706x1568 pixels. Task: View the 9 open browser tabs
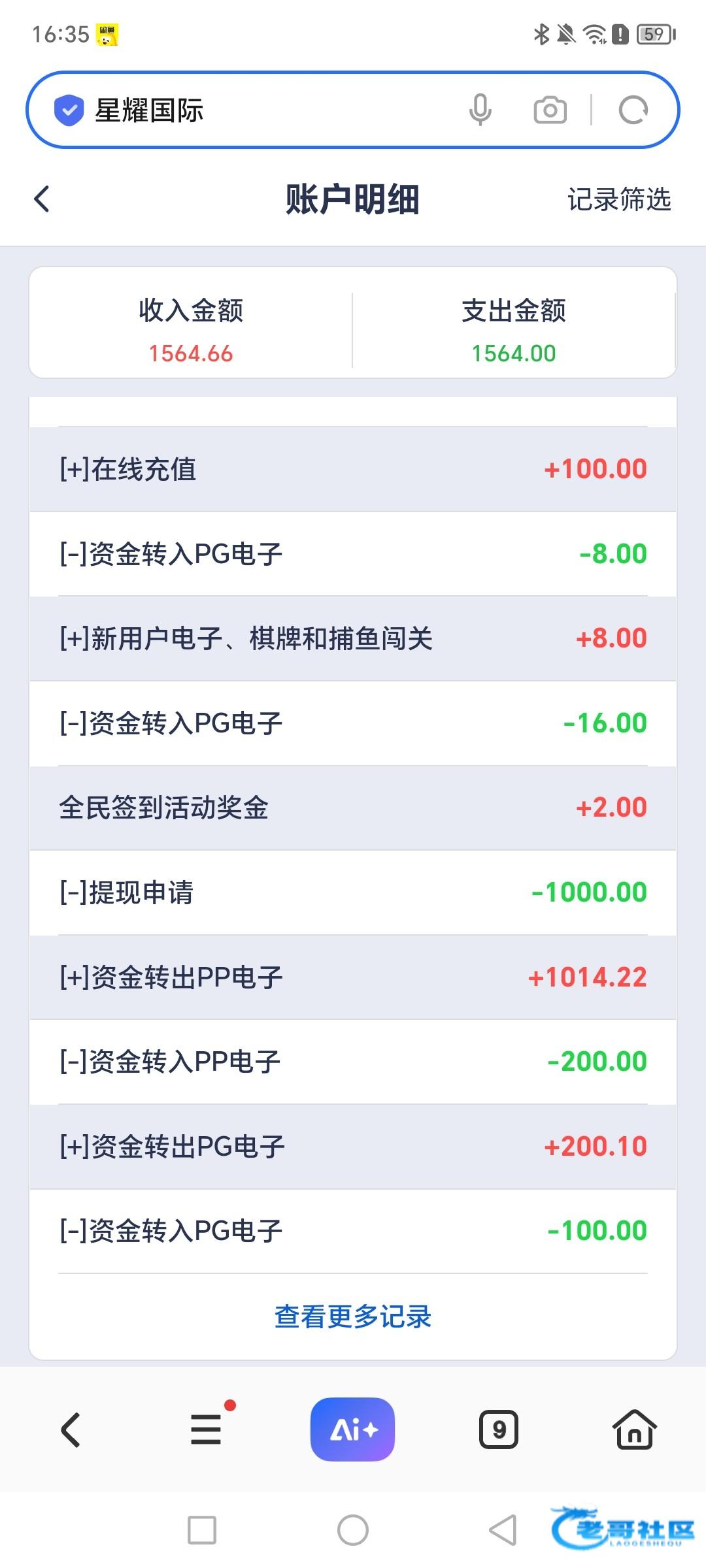coord(499,1430)
